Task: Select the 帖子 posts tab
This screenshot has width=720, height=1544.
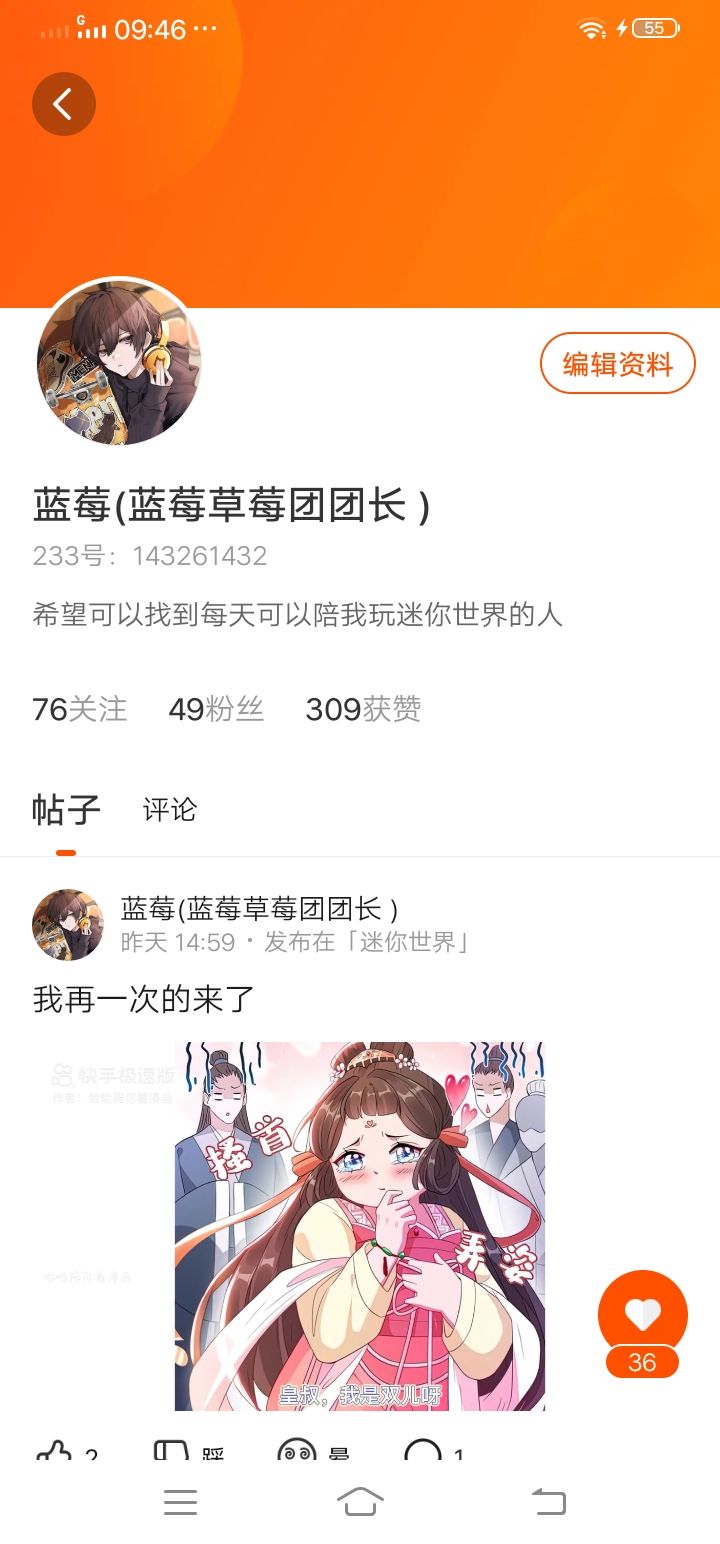Action: (x=66, y=810)
